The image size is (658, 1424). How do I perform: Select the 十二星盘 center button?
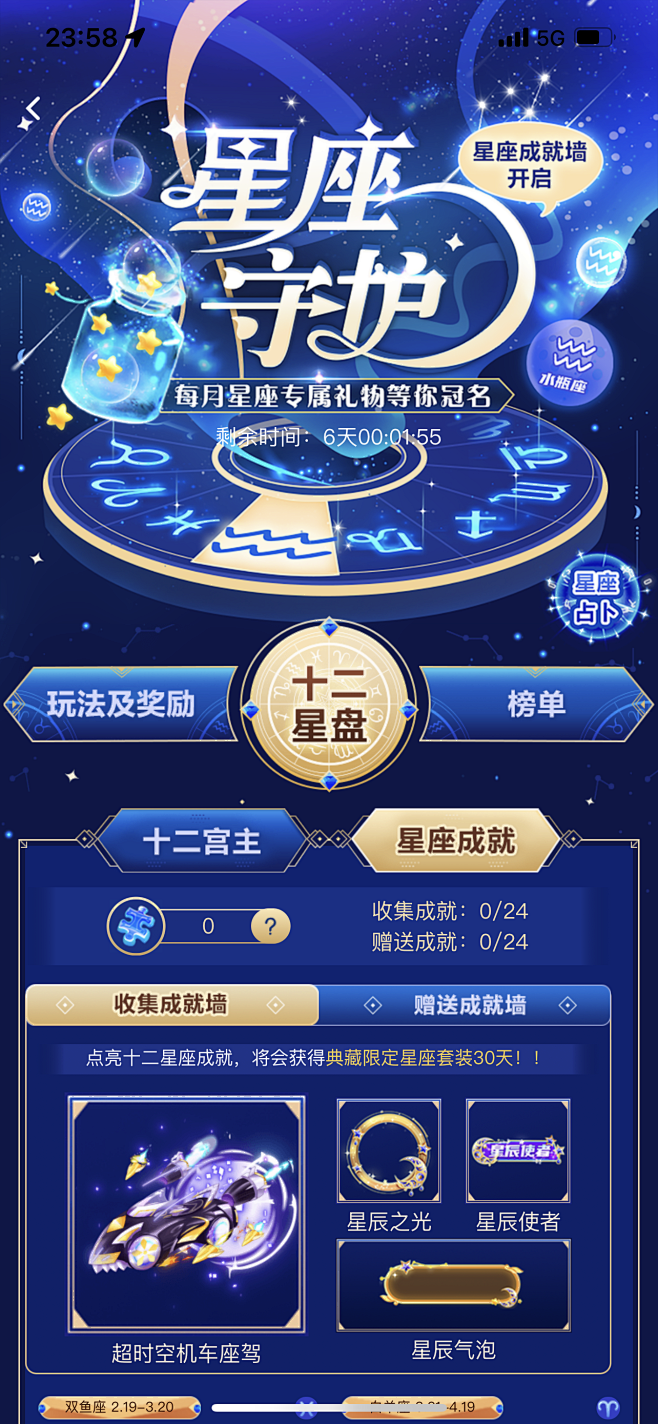329,704
